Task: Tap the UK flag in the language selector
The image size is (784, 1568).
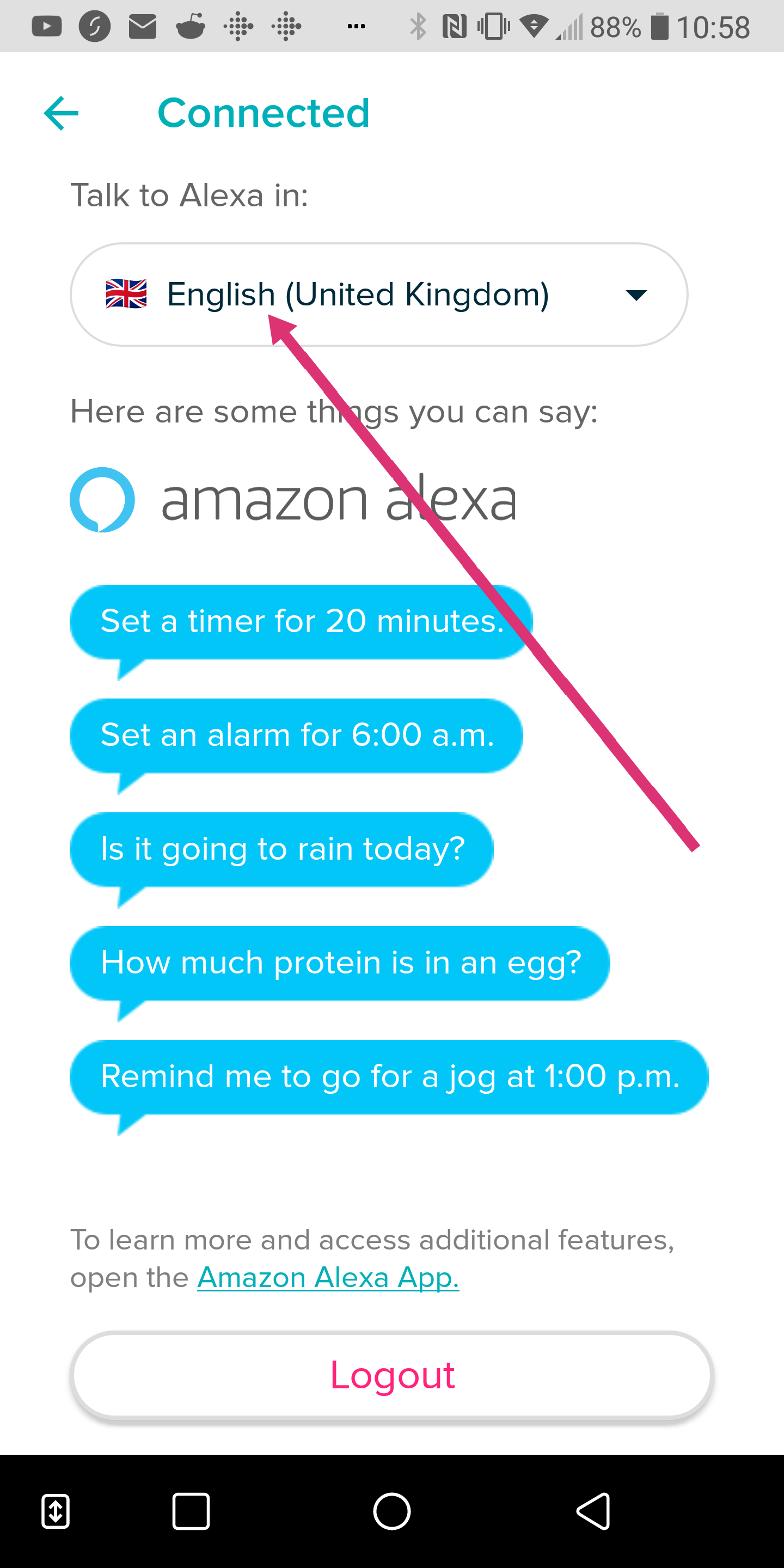Action: click(x=126, y=295)
